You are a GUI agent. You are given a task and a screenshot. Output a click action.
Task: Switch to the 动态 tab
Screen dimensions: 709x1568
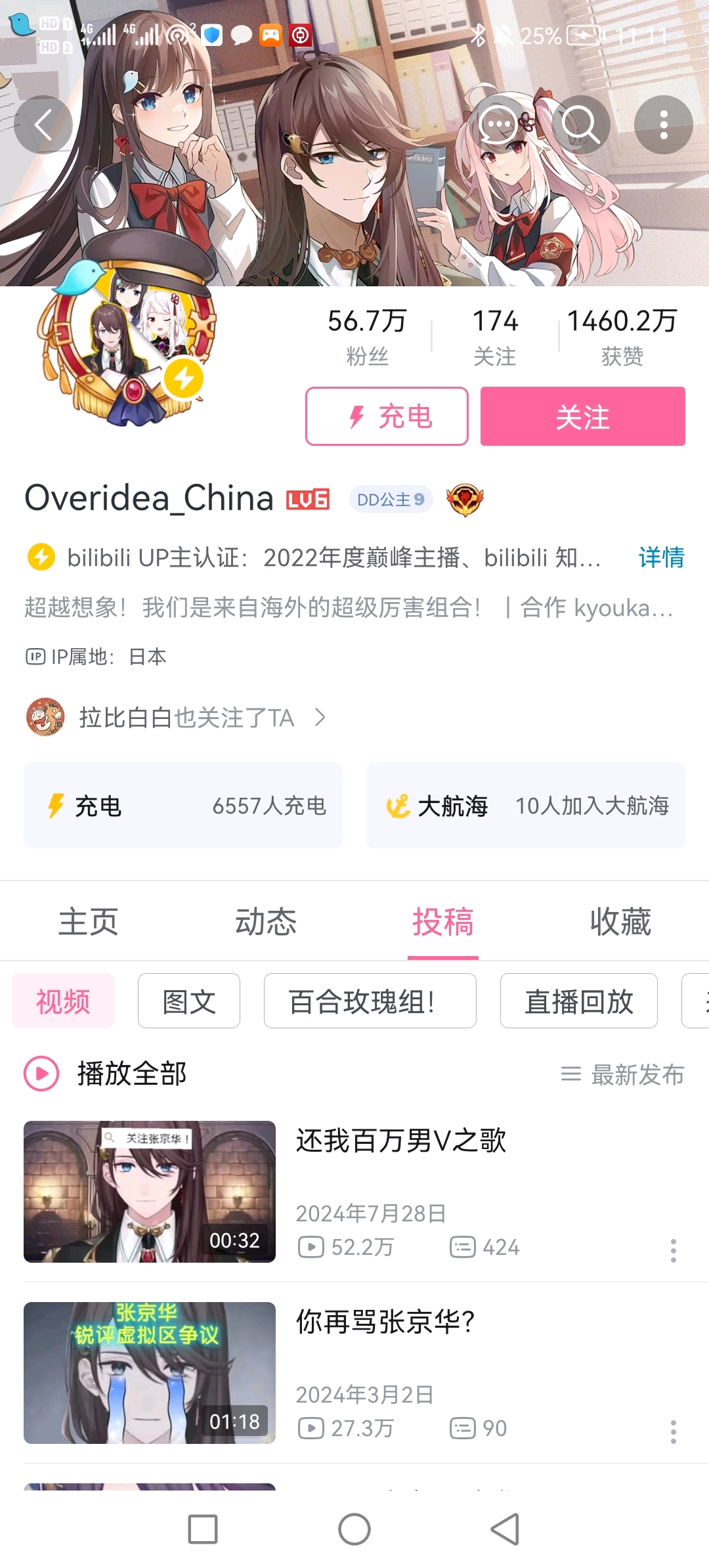click(266, 922)
